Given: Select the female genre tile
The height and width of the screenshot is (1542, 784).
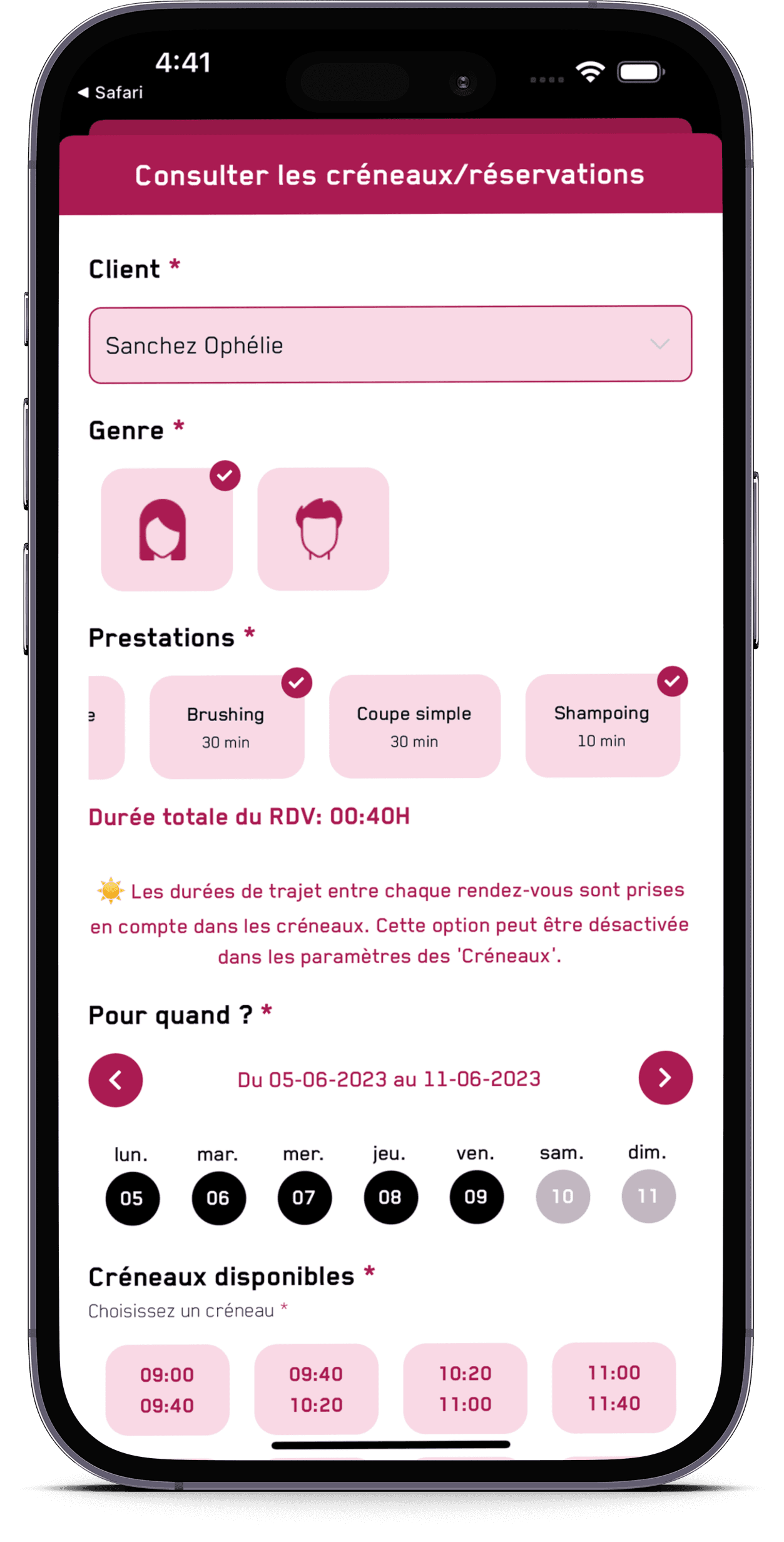Looking at the screenshot, I should tap(166, 529).
